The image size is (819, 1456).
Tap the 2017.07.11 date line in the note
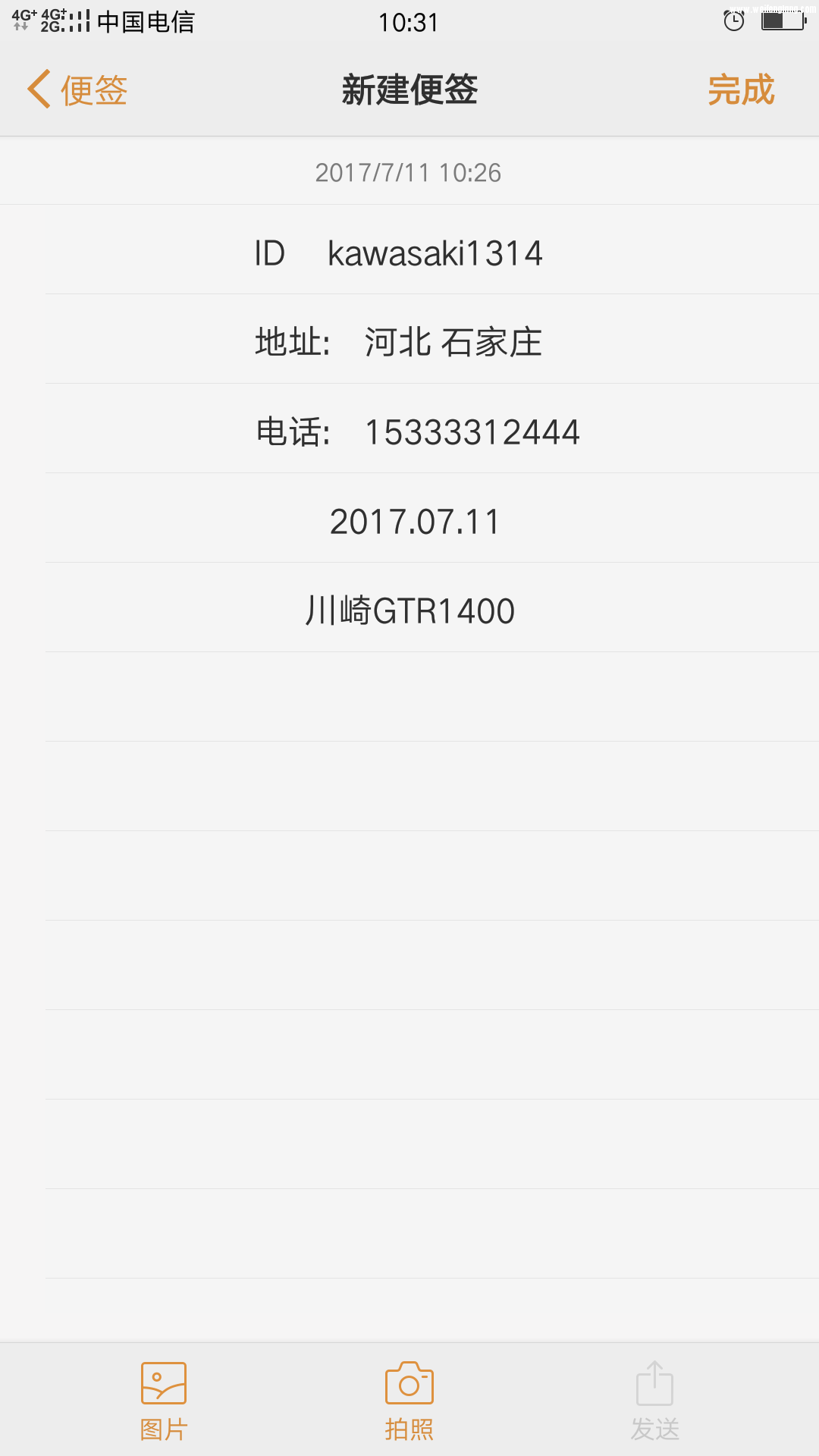coord(415,522)
